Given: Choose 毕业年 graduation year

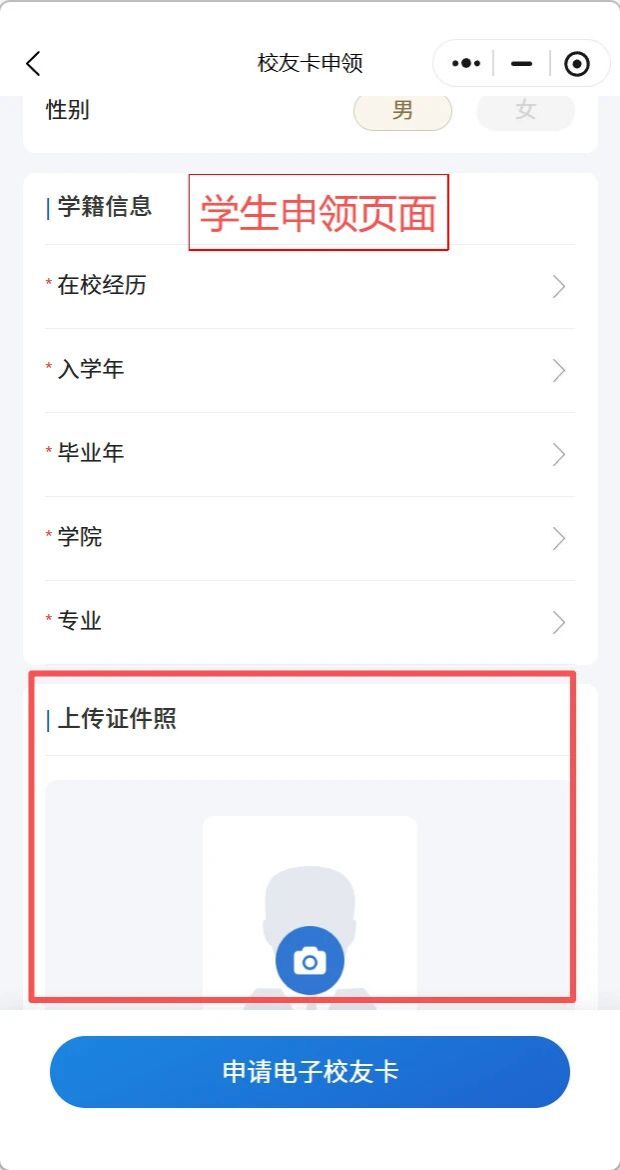Looking at the screenshot, I should coord(309,454).
